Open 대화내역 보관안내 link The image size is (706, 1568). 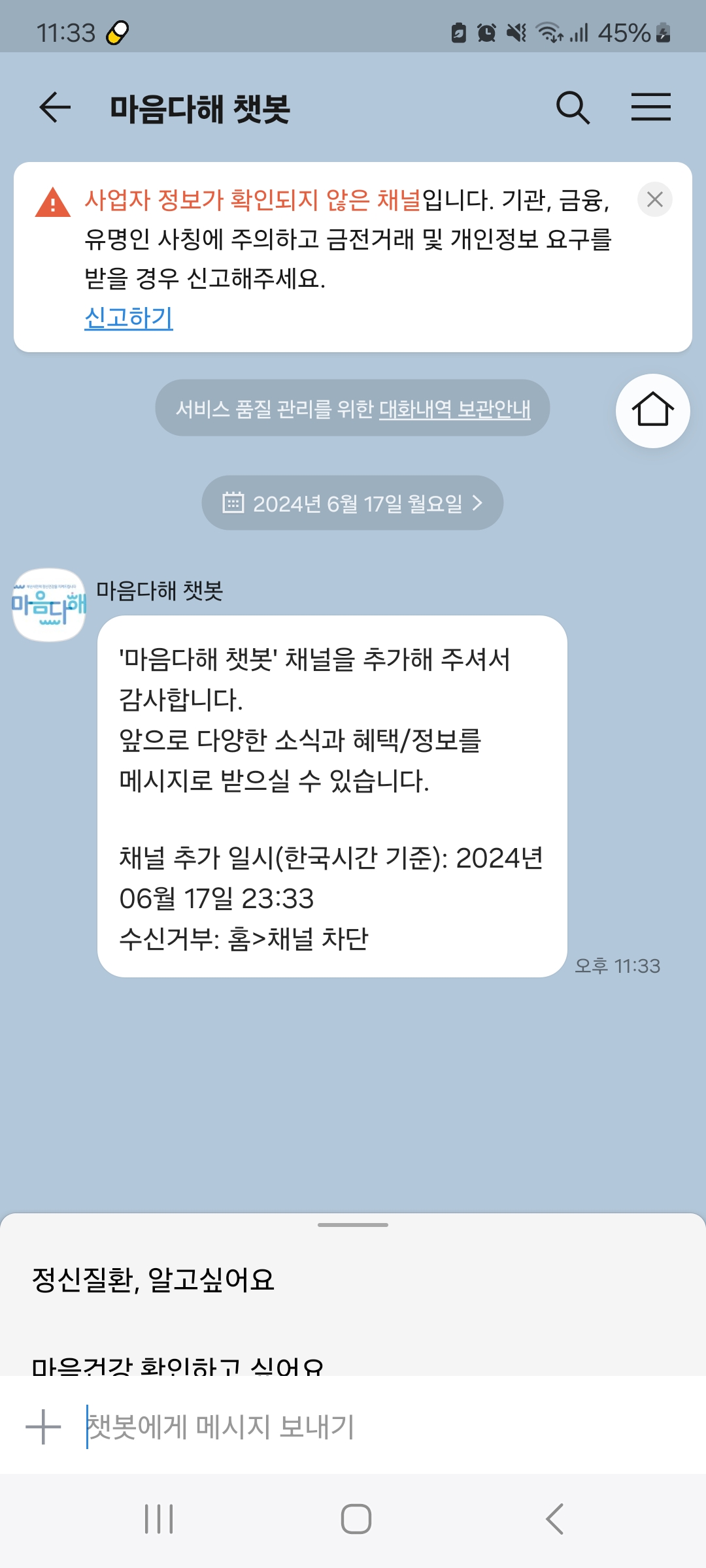(x=454, y=409)
